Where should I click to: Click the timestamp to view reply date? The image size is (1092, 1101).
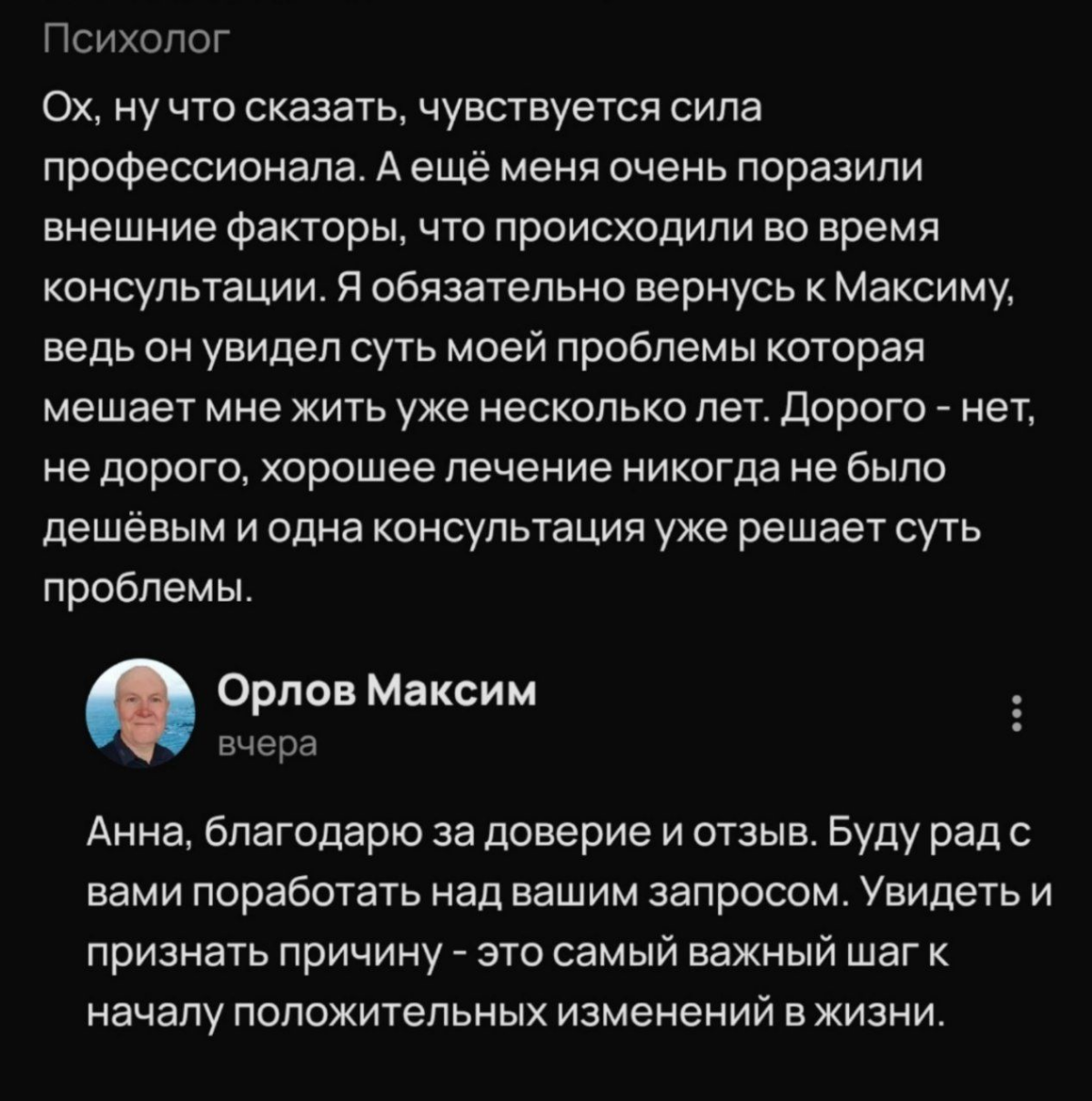point(268,744)
